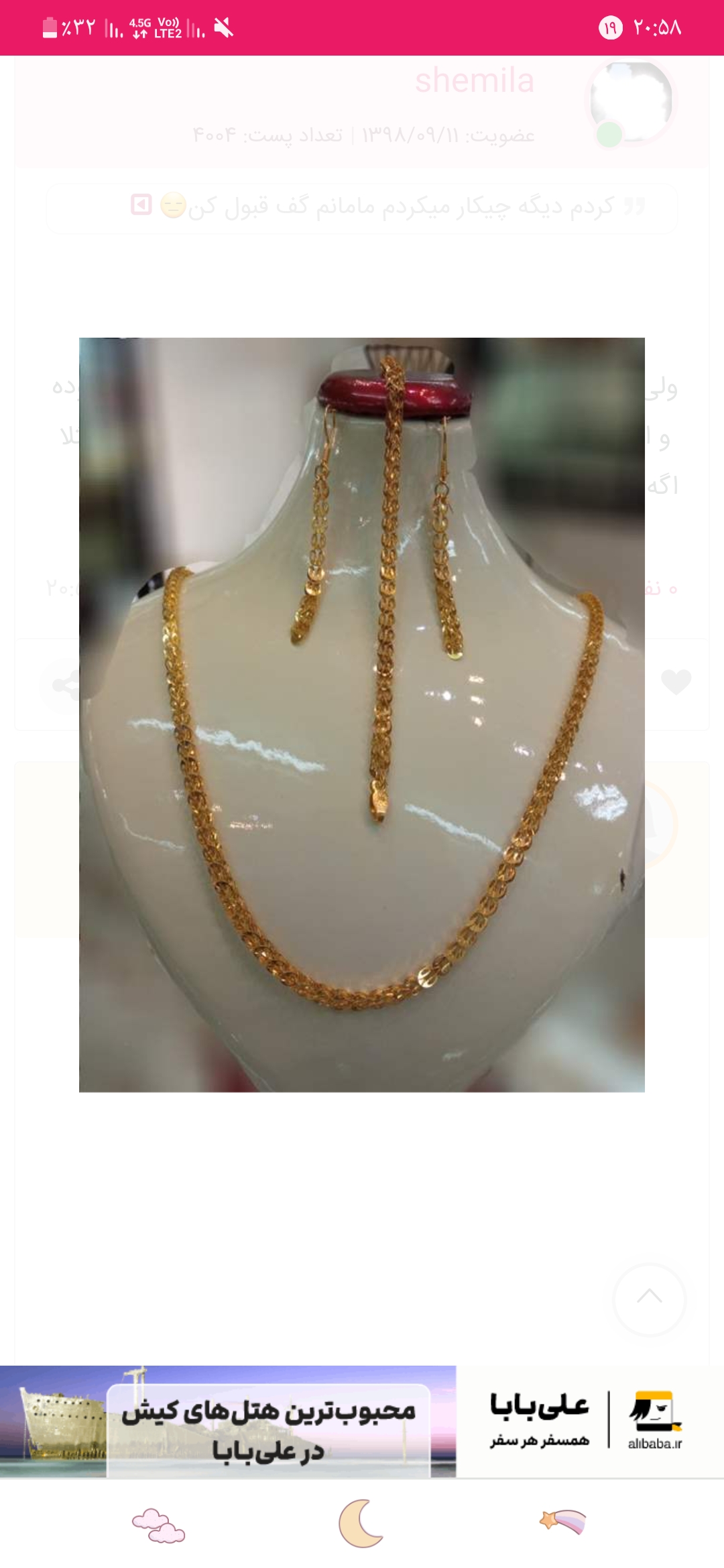This screenshot has width=724, height=1568.
Task: Open the Alibaba Kish hotels ad banner
Action: tap(362, 1421)
